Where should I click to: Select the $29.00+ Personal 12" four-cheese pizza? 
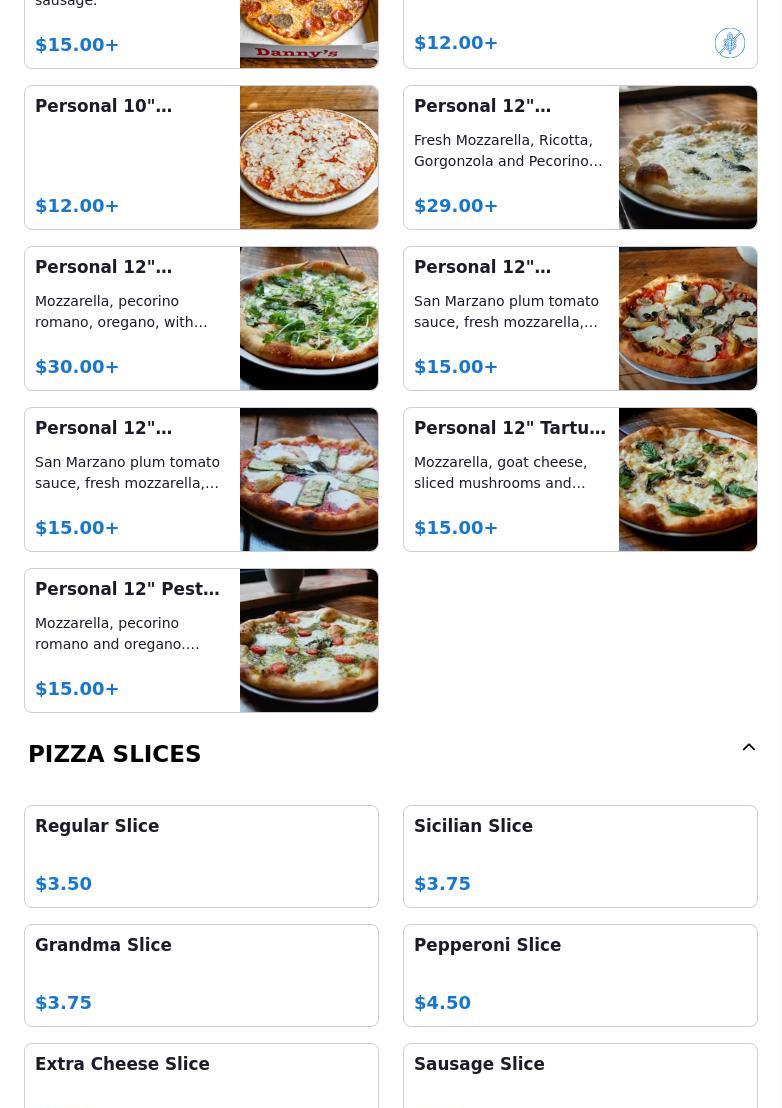pyautogui.click(x=580, y=157)
